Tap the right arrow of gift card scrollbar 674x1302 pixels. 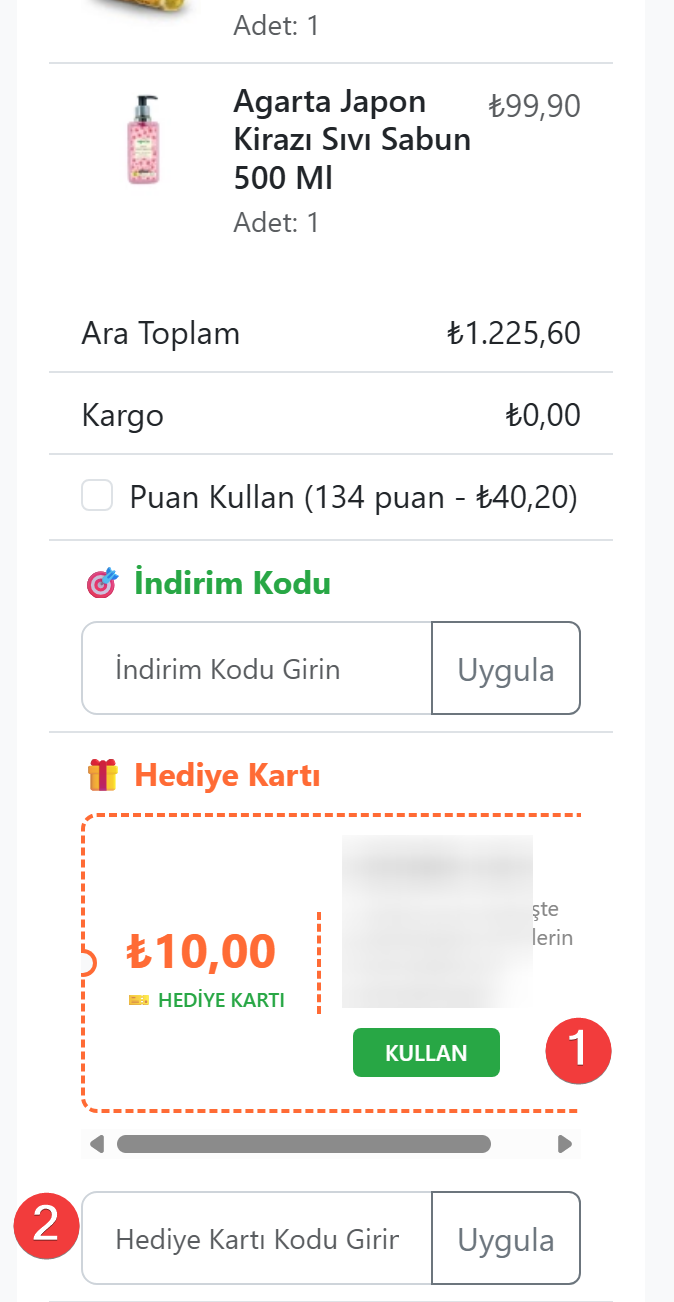click(x=565, y=1144)
